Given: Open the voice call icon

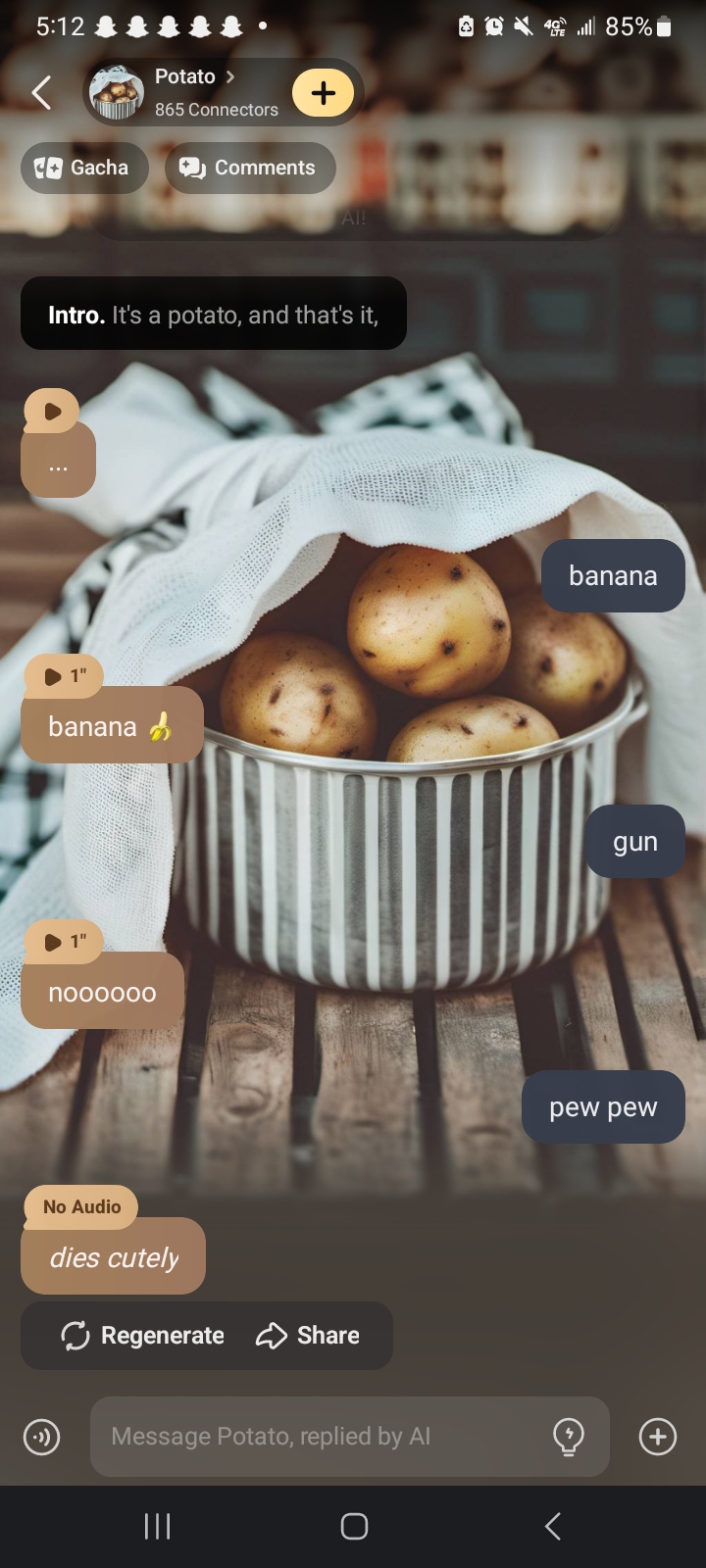Looking at the screenshot, I should point(41,1438).
